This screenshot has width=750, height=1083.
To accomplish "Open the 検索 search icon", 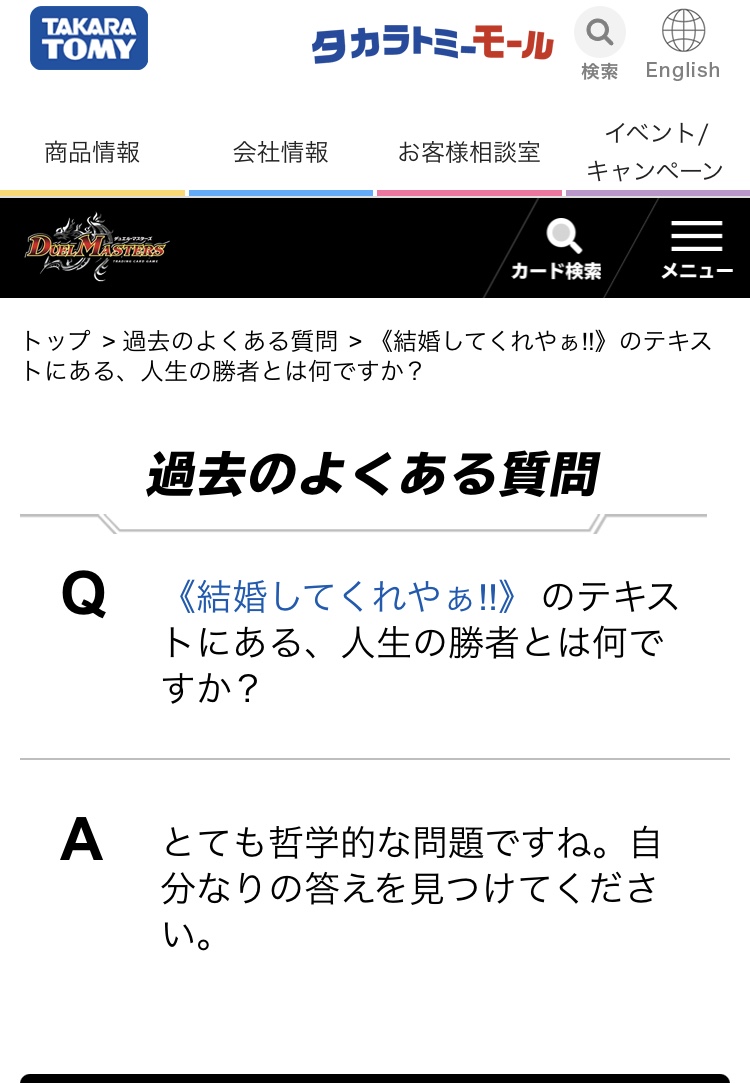I will 600,44.
